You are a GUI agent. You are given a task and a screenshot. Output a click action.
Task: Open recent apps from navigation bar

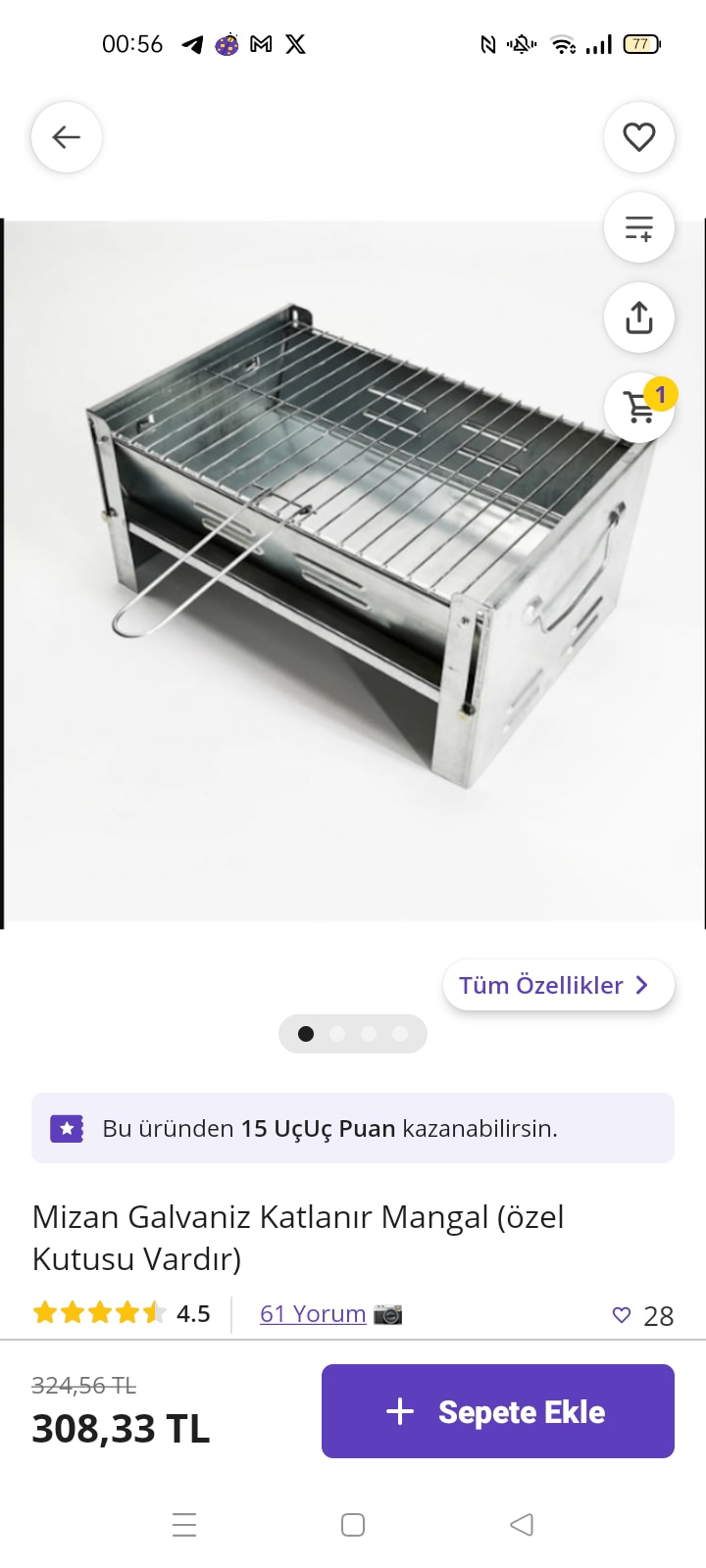pos(184,1525)
